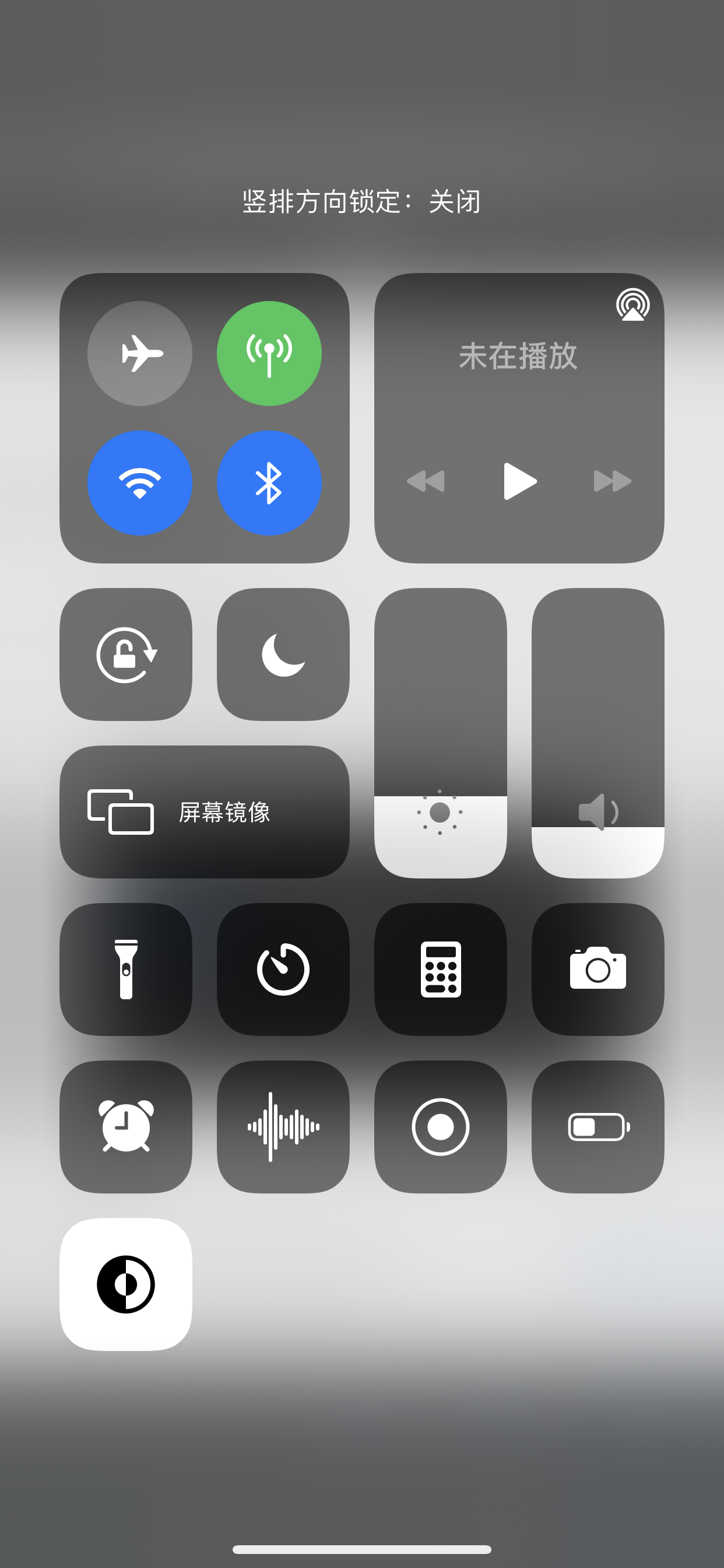Viewport: 724px width, 1568px height.
Task: Disable Wi-Fi
Action: tap(139, 482)
